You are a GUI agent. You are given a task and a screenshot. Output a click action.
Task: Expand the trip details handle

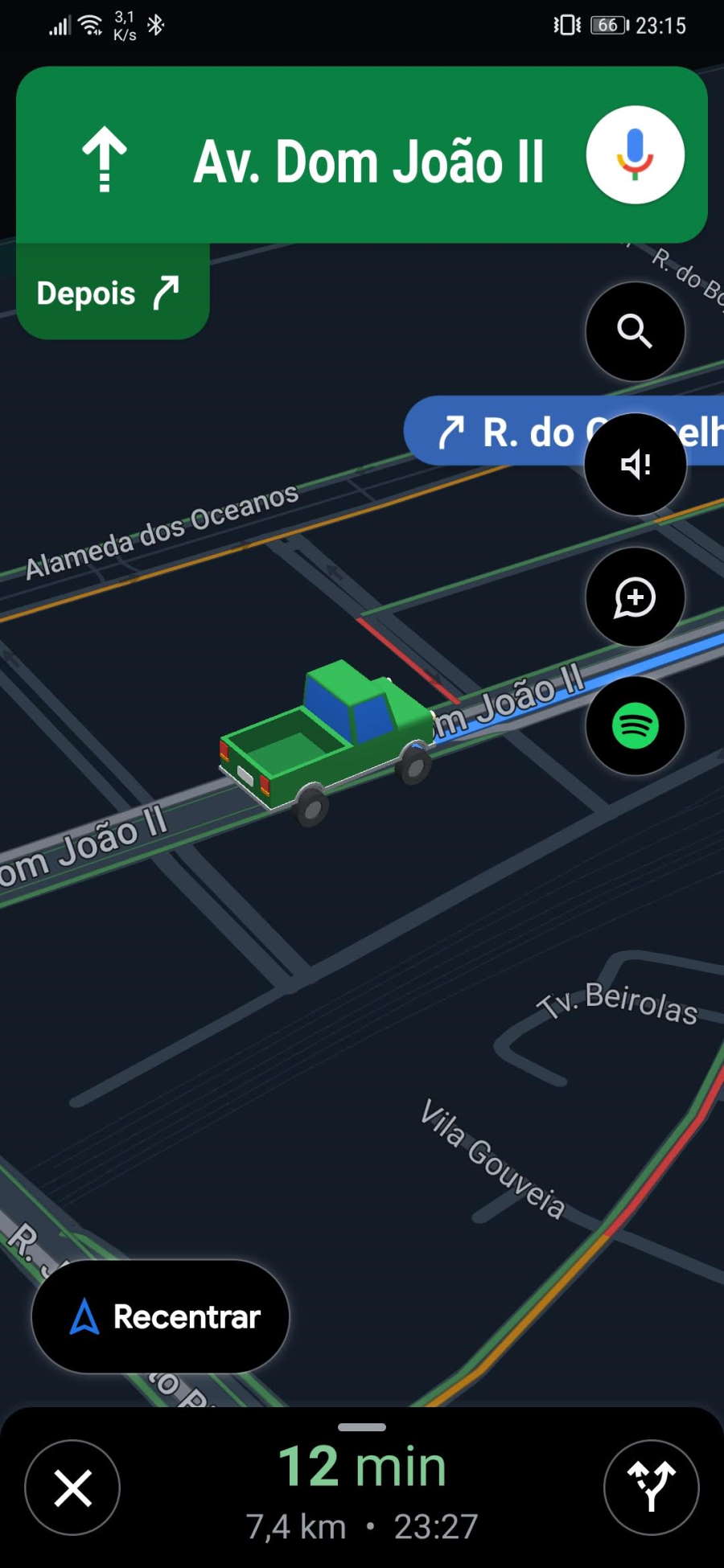tap(362, 1427)
